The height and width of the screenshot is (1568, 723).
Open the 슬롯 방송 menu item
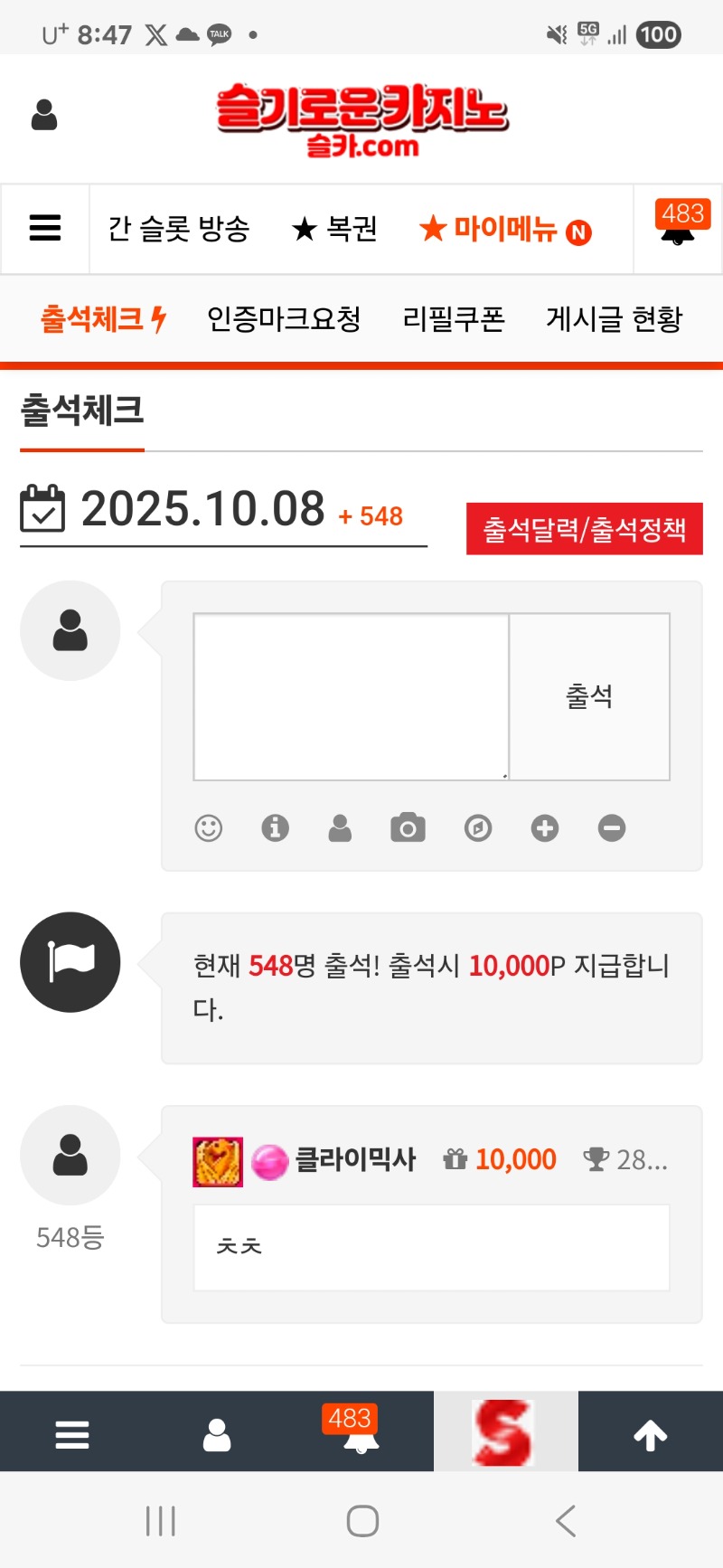[x=179, y=230]
